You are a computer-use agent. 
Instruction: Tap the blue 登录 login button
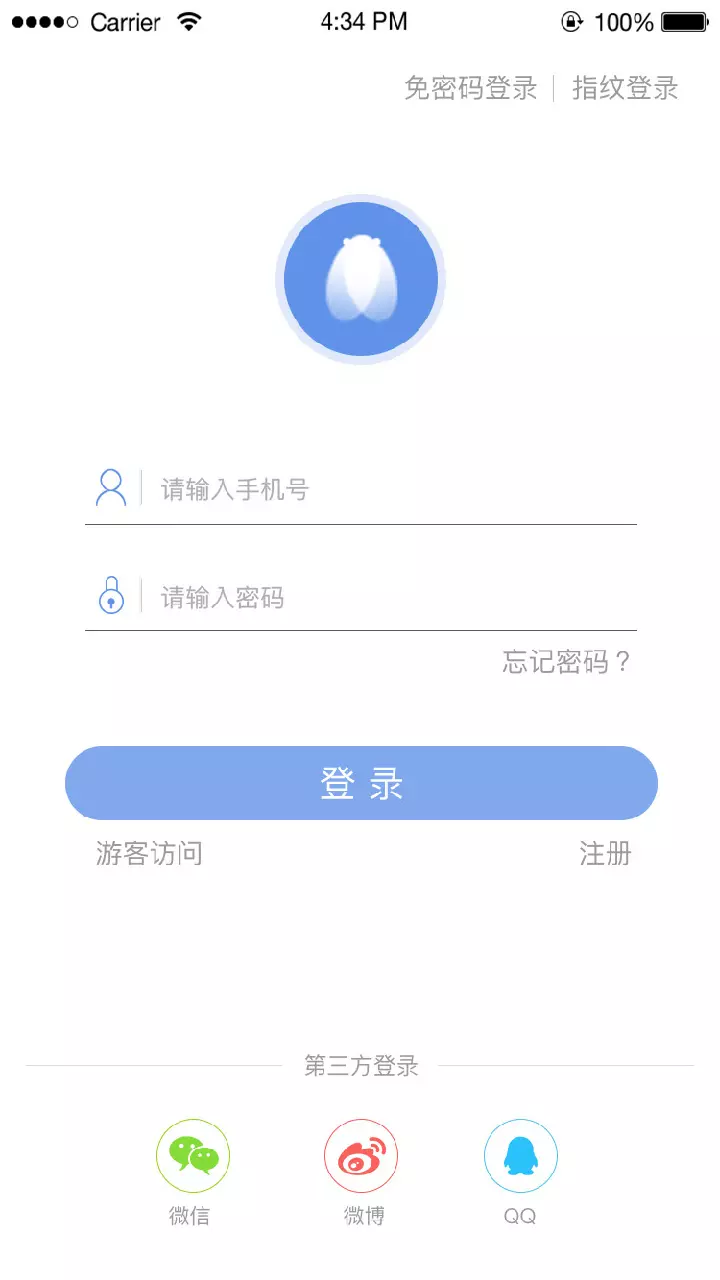coord(361,783)
